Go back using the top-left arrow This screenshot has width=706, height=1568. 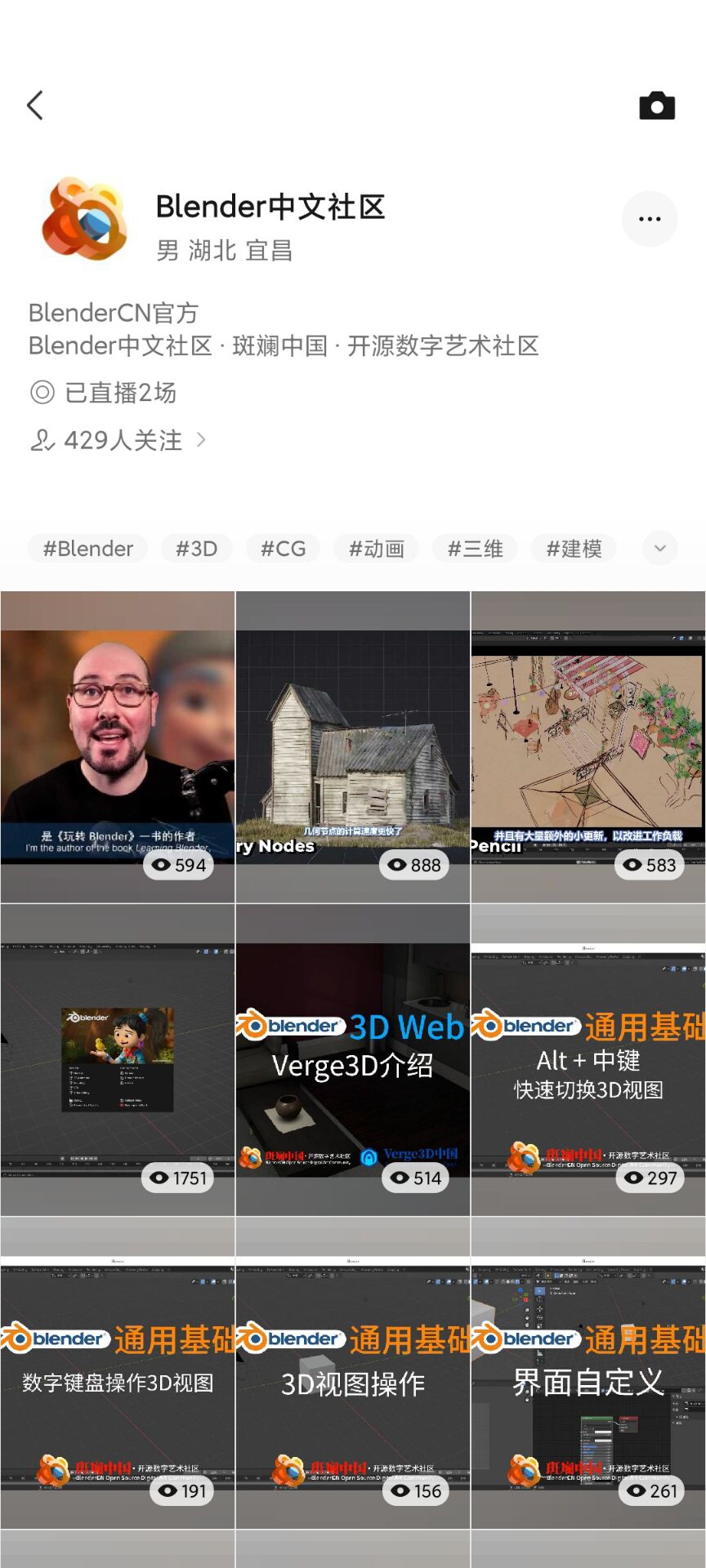(35, 105)
